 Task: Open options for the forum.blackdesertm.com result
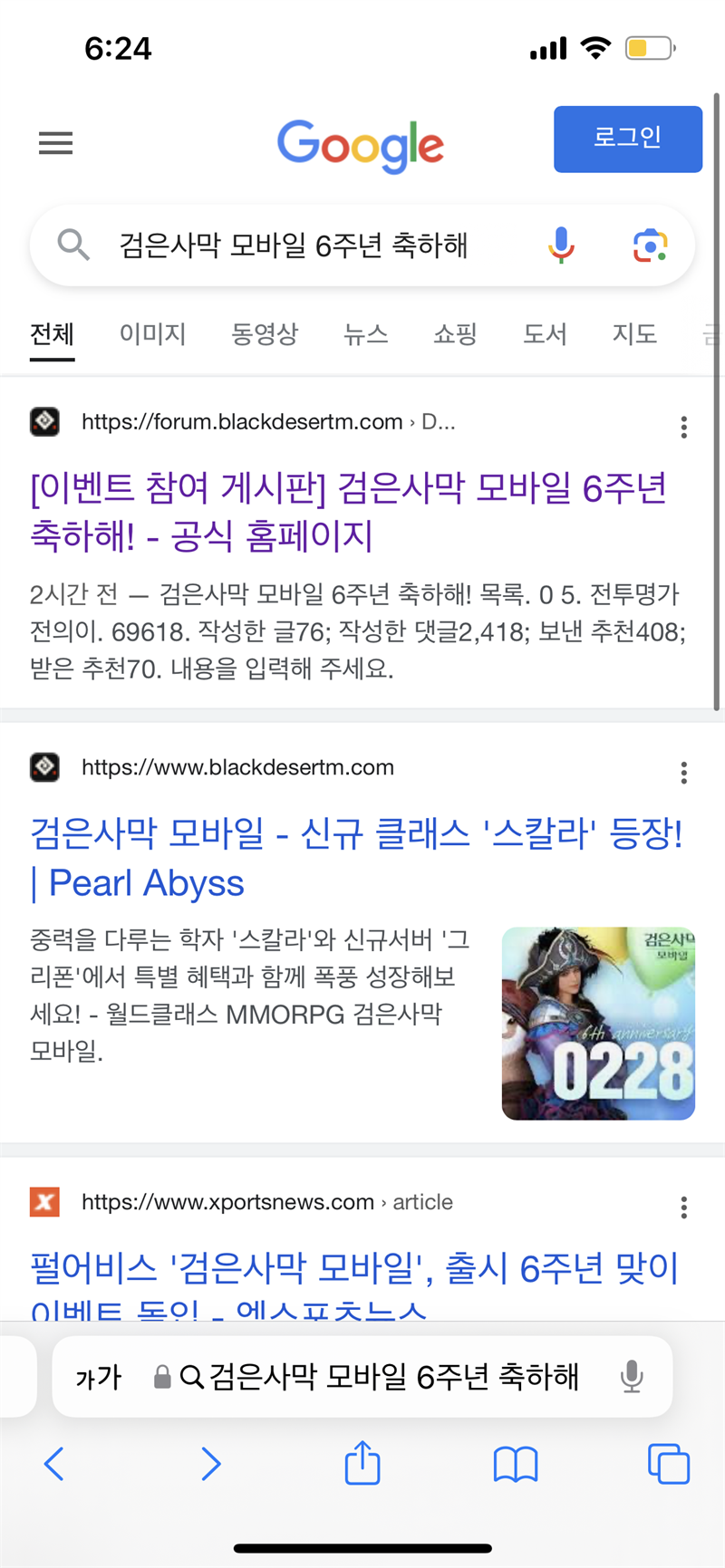point(683,427)
